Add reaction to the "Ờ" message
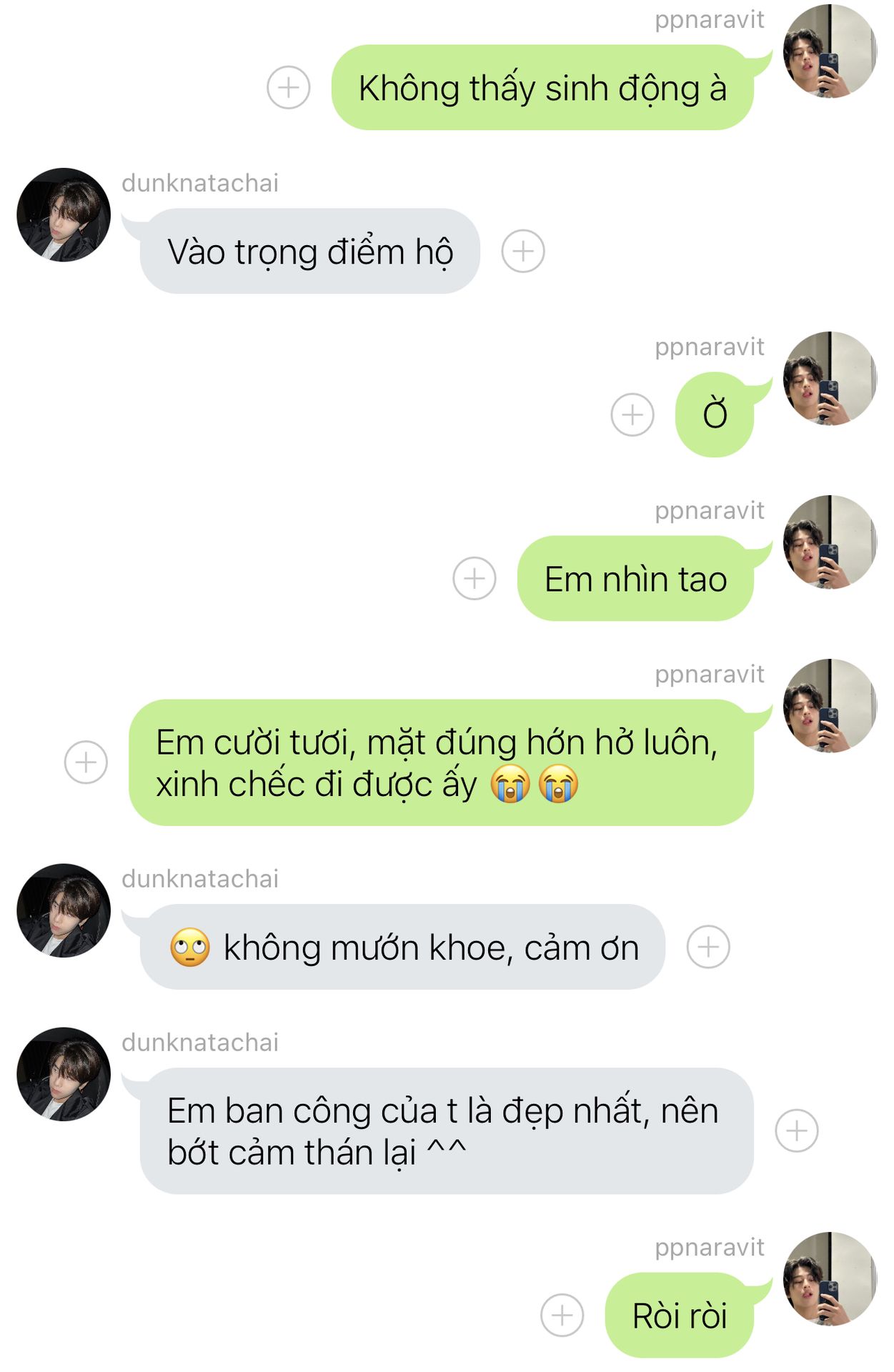The width and height of the screenshot is (894, 1372). (x=632, y=414)
